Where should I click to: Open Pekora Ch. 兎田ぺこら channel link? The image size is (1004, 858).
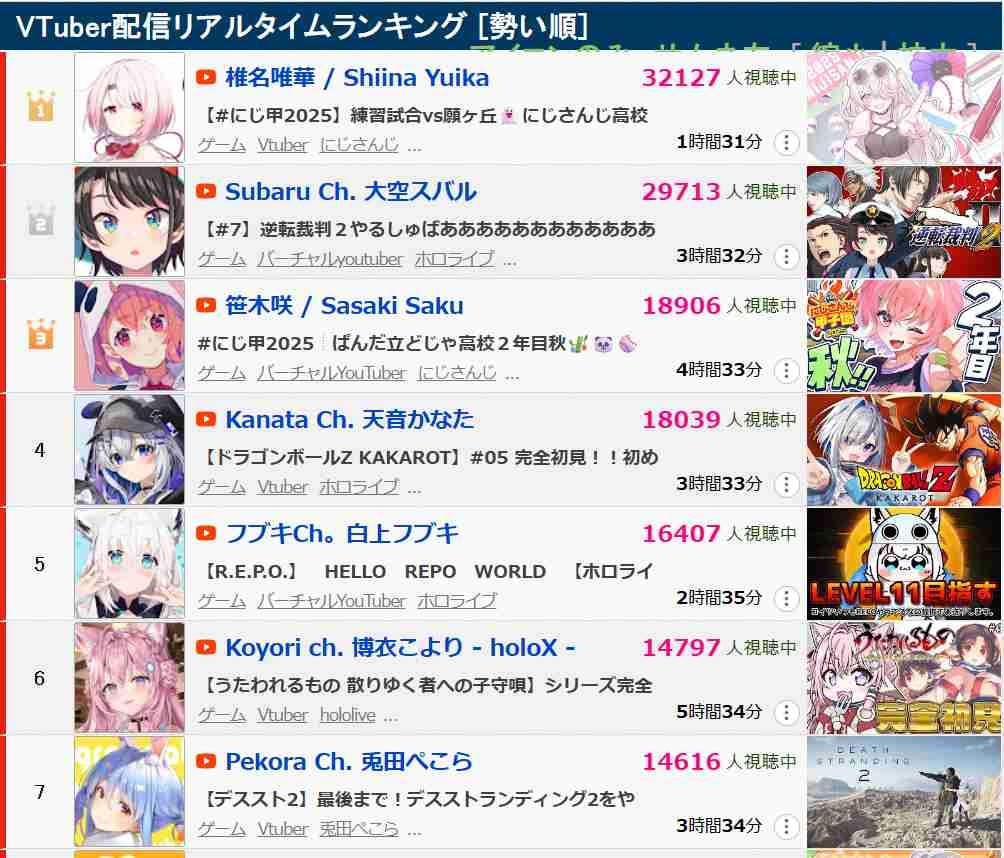pos(348,762)
